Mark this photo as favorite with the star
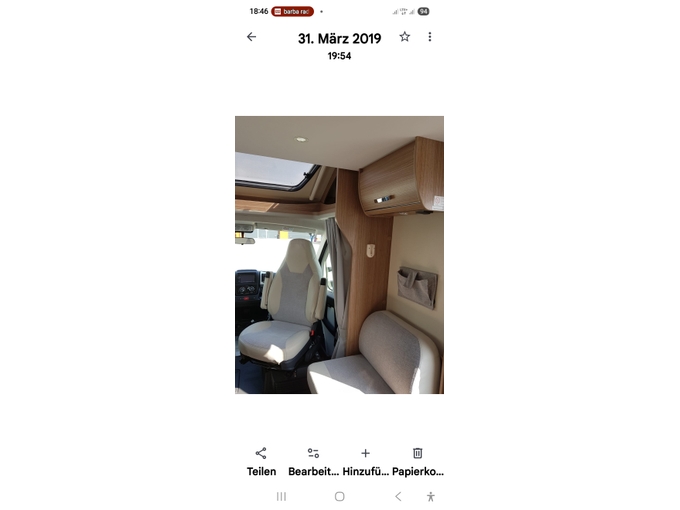The image size is (680, 510). pos(404,37)
